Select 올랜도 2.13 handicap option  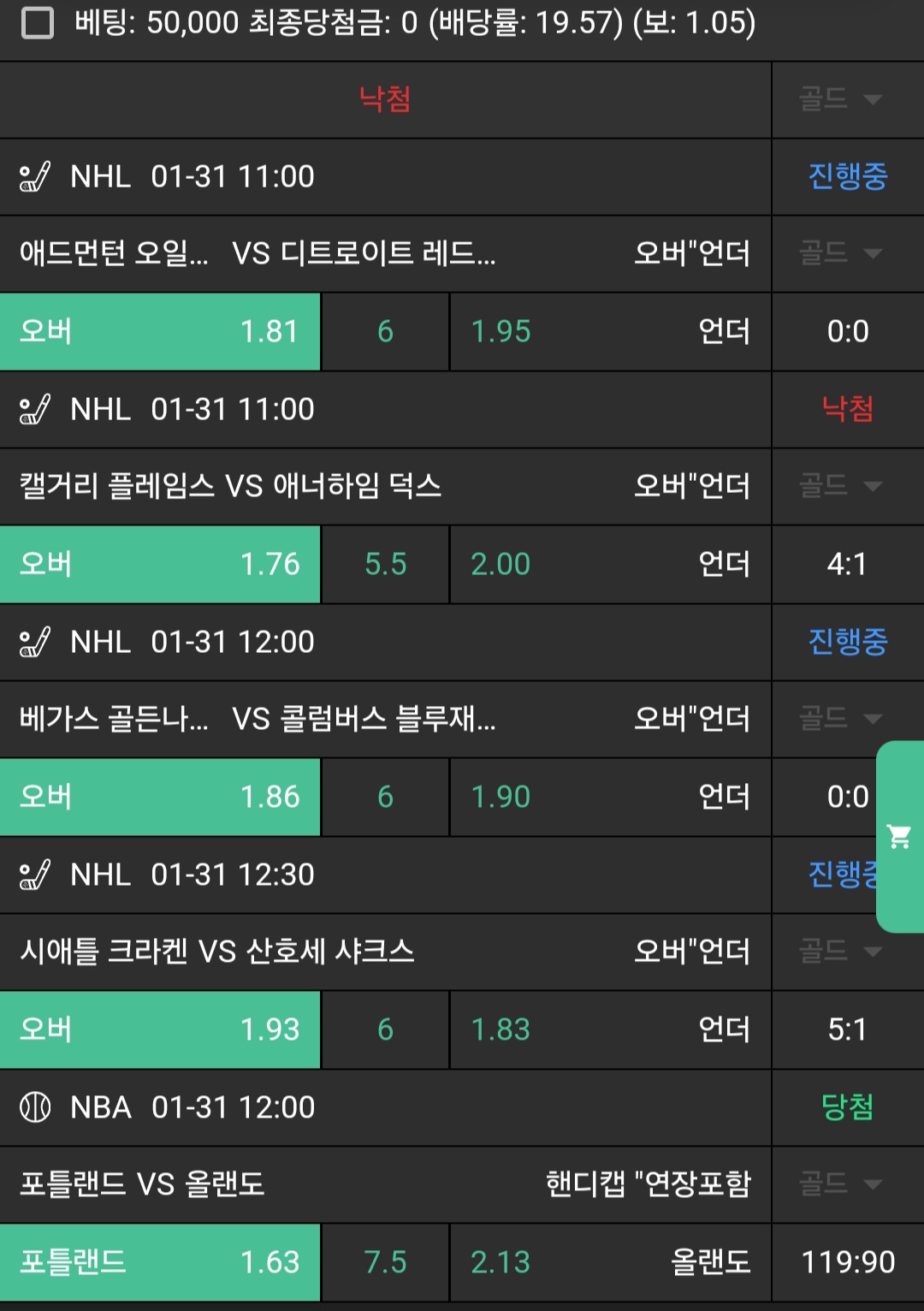pyautogui.click(x=610, y=1263)
